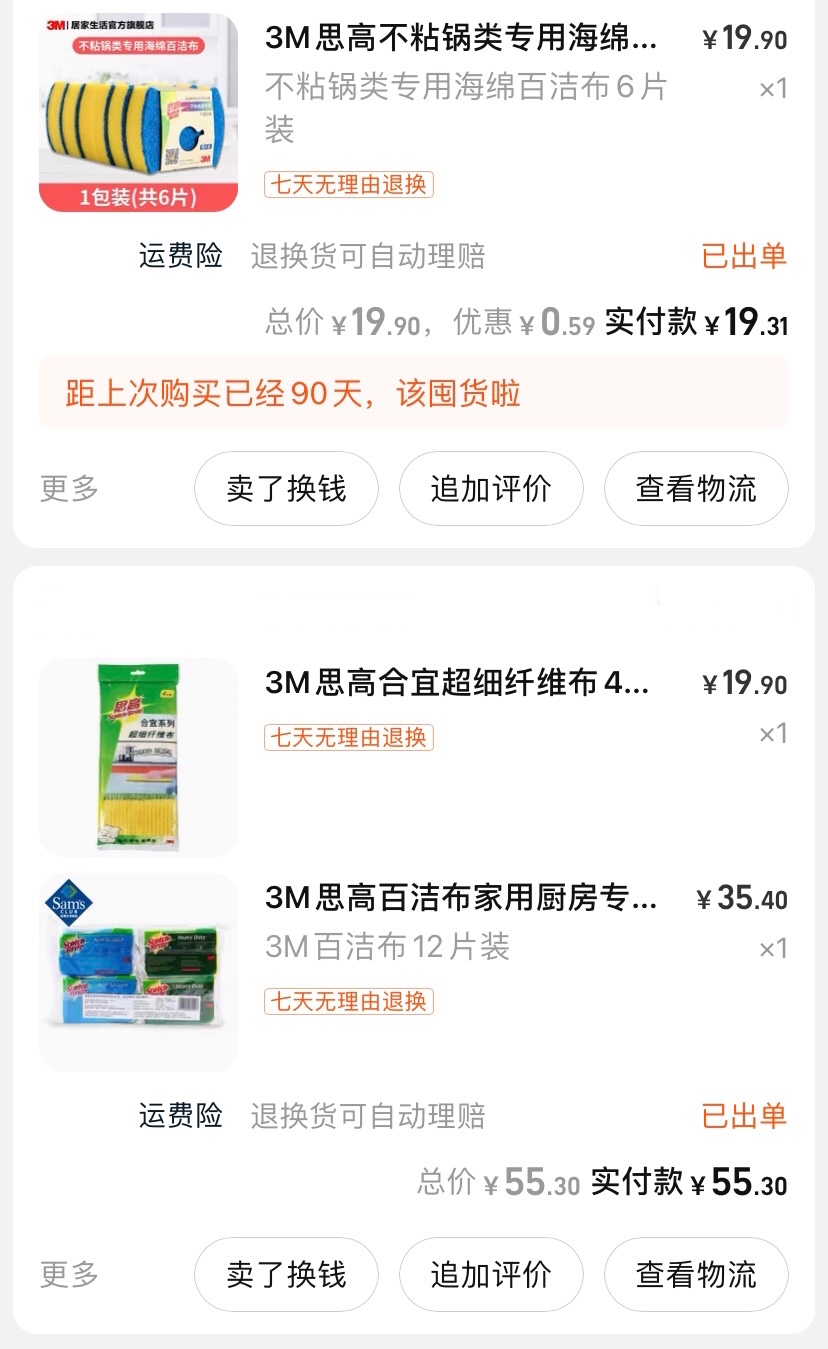Screen dimensions: 828x1349
Task: Tap the 七天无理由退换 tag on the first order
Action: pos(347,185)
